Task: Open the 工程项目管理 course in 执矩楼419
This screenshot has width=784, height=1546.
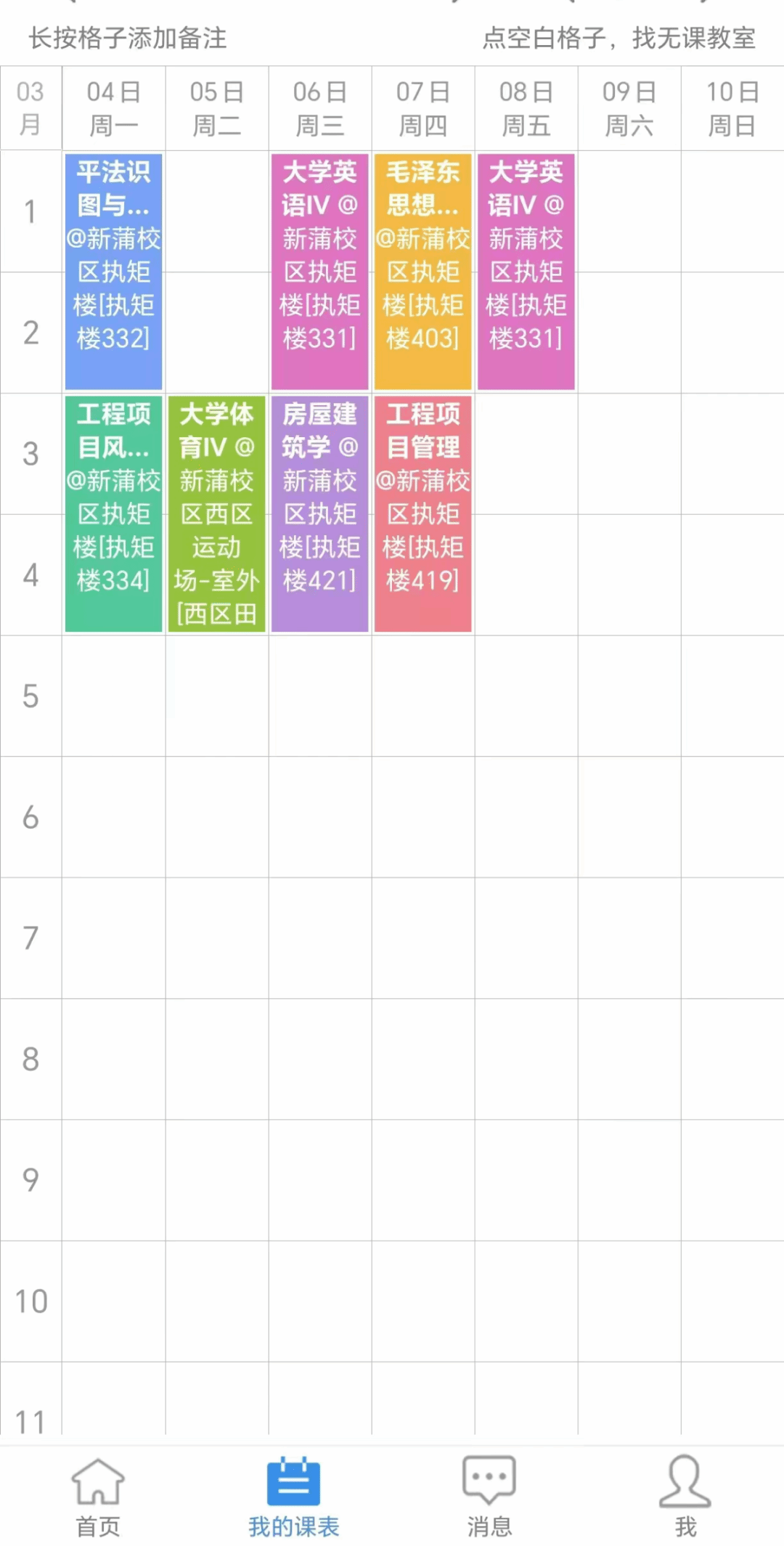Action: tap(422, 513)
